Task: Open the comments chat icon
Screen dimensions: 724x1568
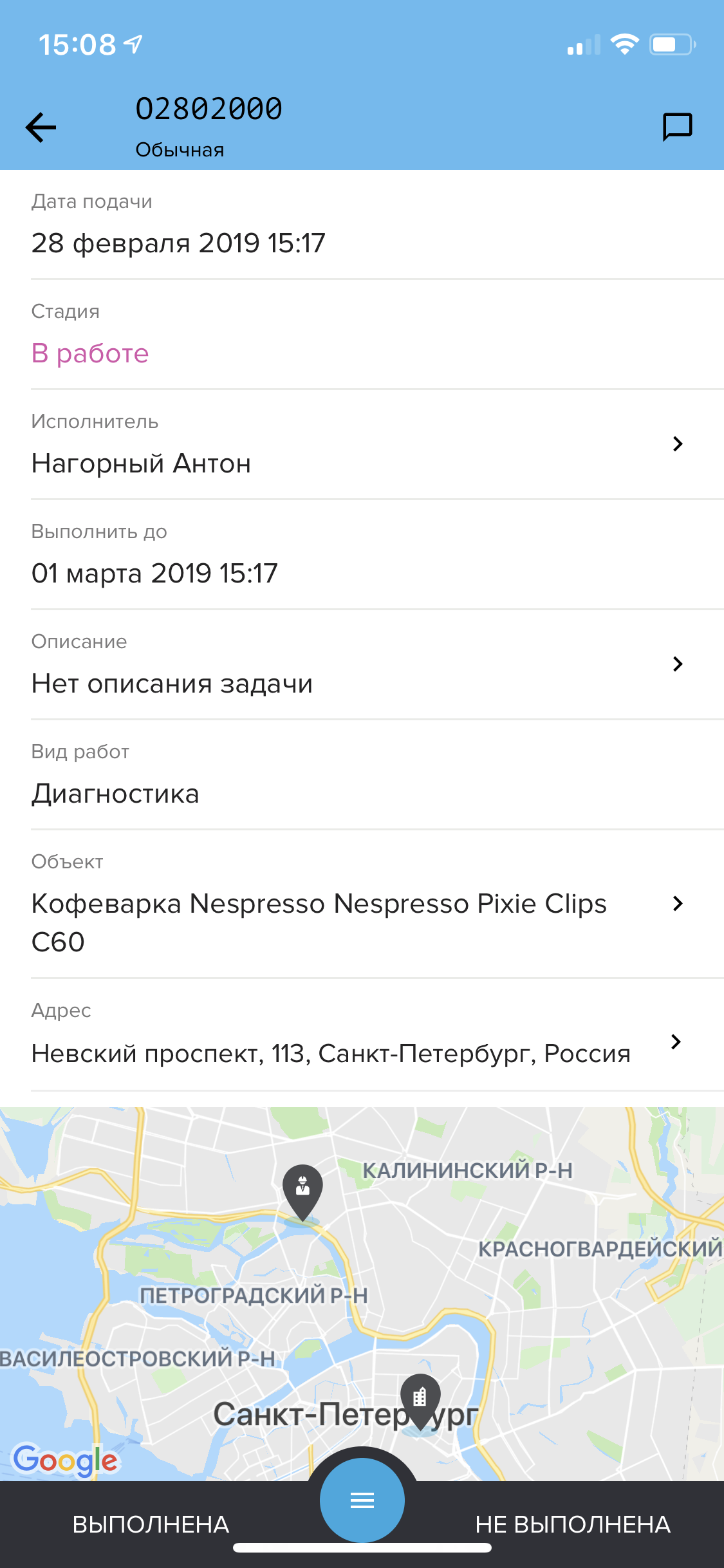Action: (x=677, y=126)
